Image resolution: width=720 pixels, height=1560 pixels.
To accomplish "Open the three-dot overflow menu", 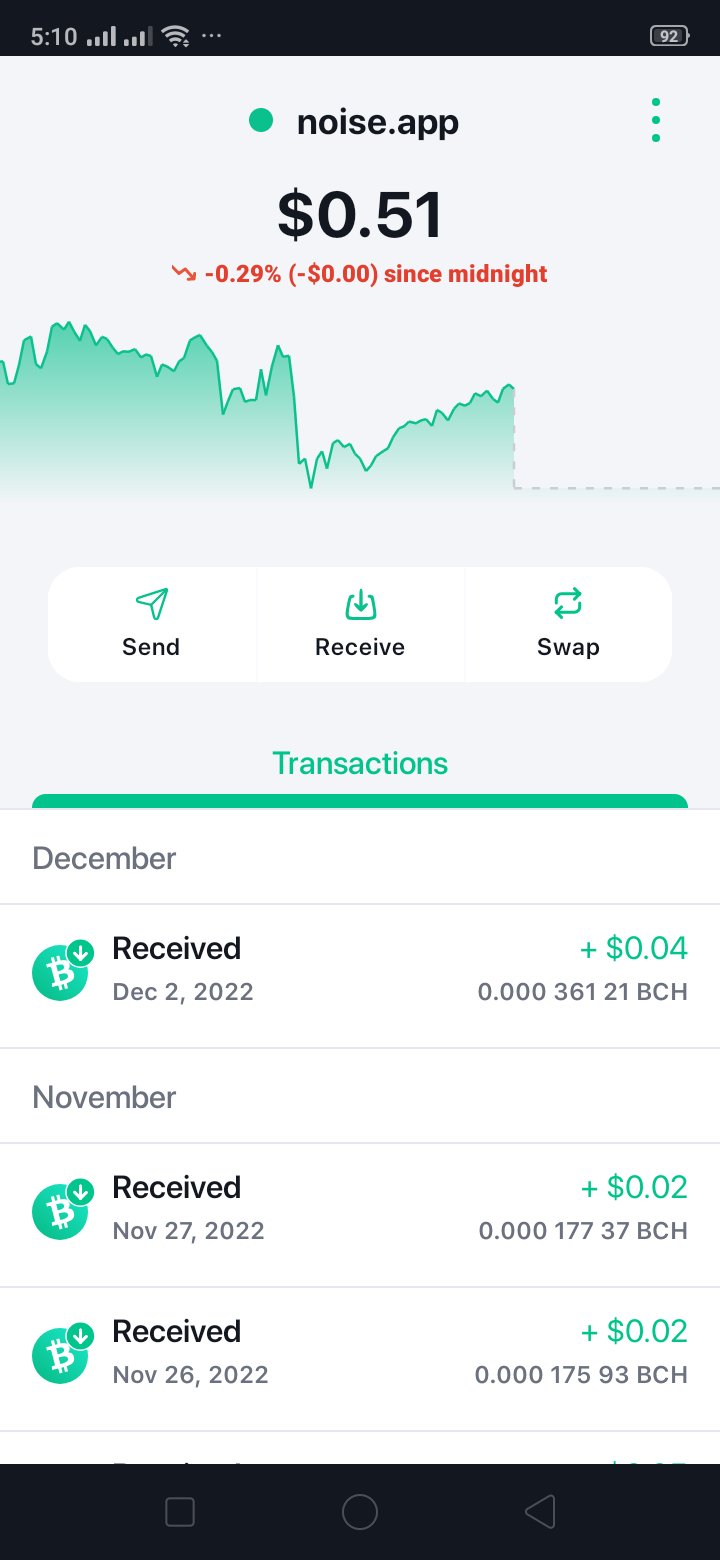I will click(656, 120).
